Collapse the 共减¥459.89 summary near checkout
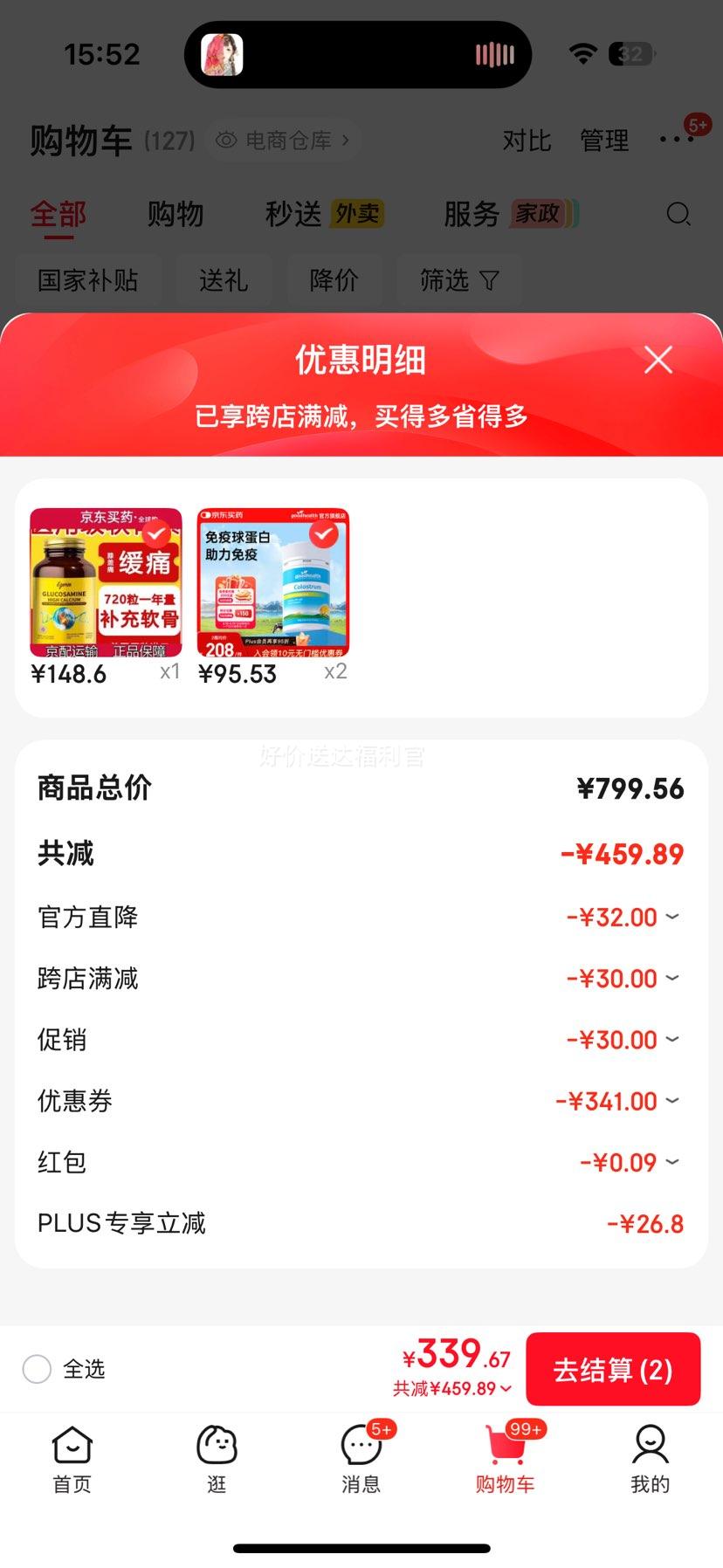 point(451,1388)
